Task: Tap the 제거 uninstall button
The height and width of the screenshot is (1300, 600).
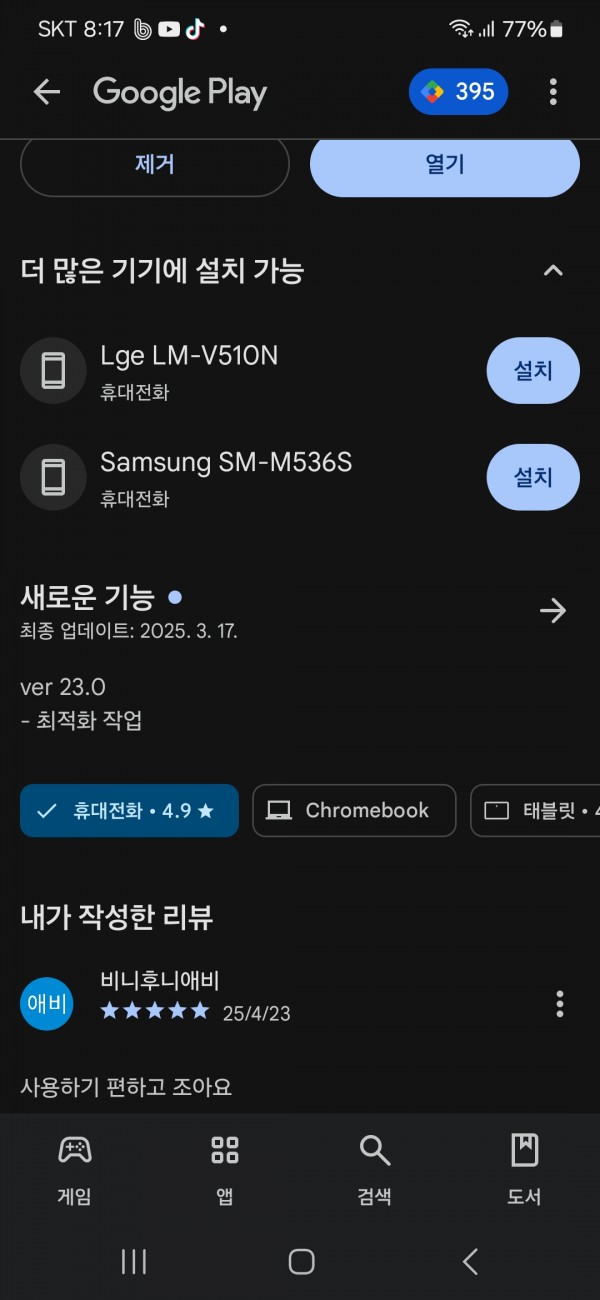Action: coord(155,164)
